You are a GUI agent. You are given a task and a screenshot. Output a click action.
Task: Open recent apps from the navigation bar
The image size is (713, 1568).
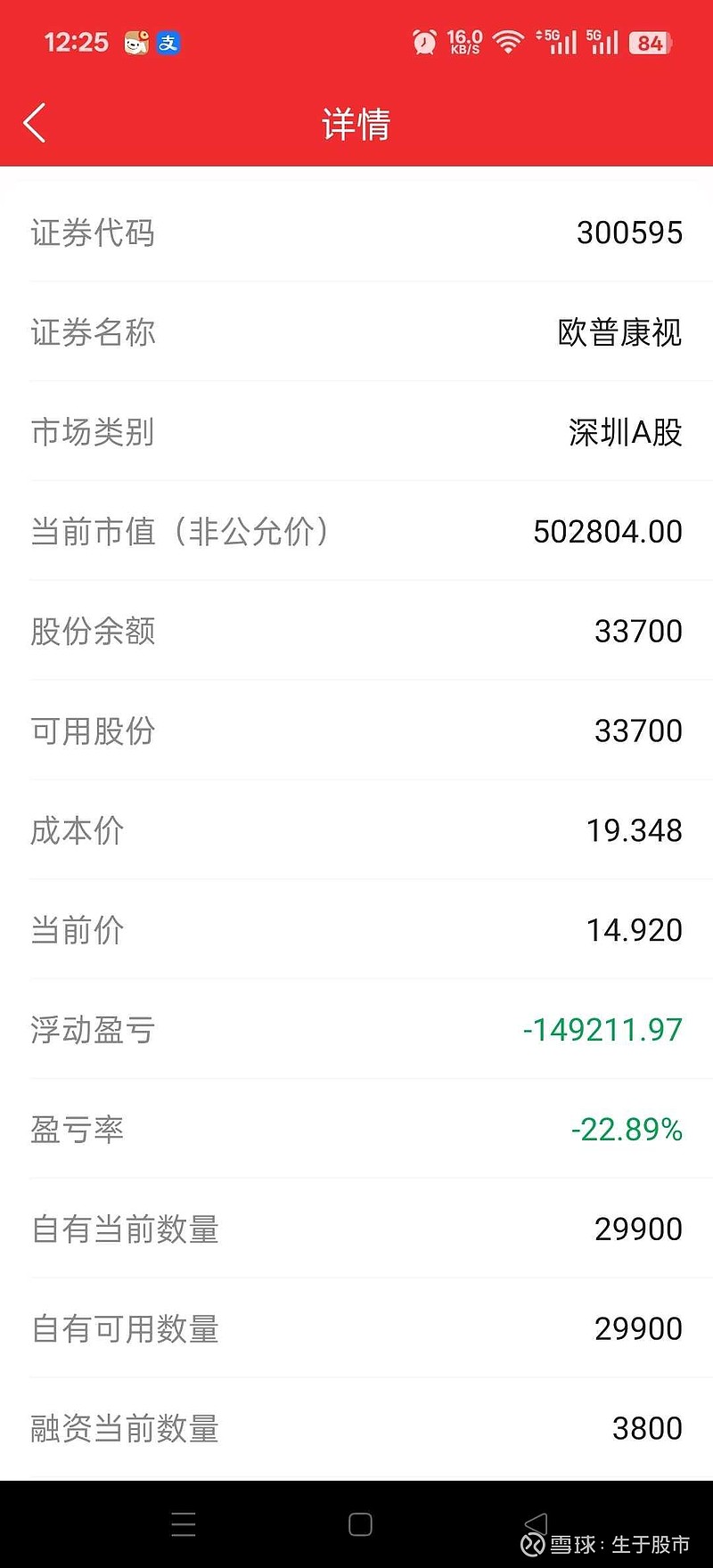[183, 1524]
